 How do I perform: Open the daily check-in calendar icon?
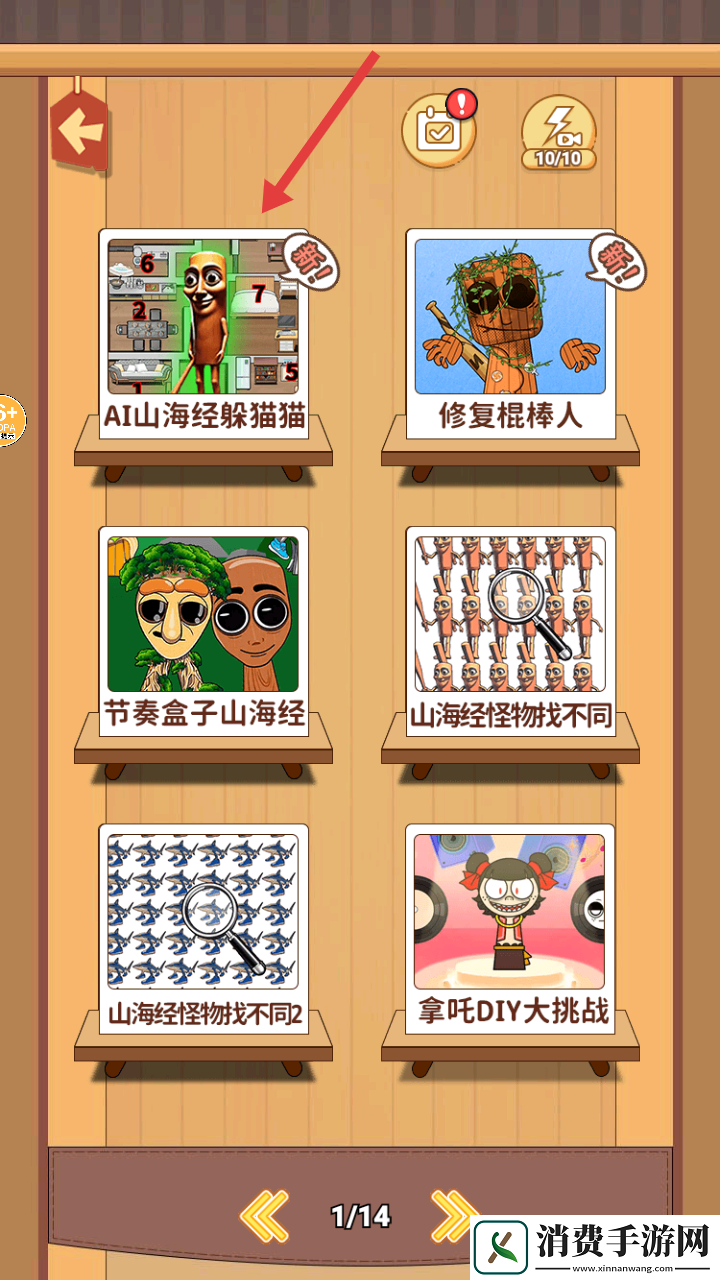tap(437, 130)
